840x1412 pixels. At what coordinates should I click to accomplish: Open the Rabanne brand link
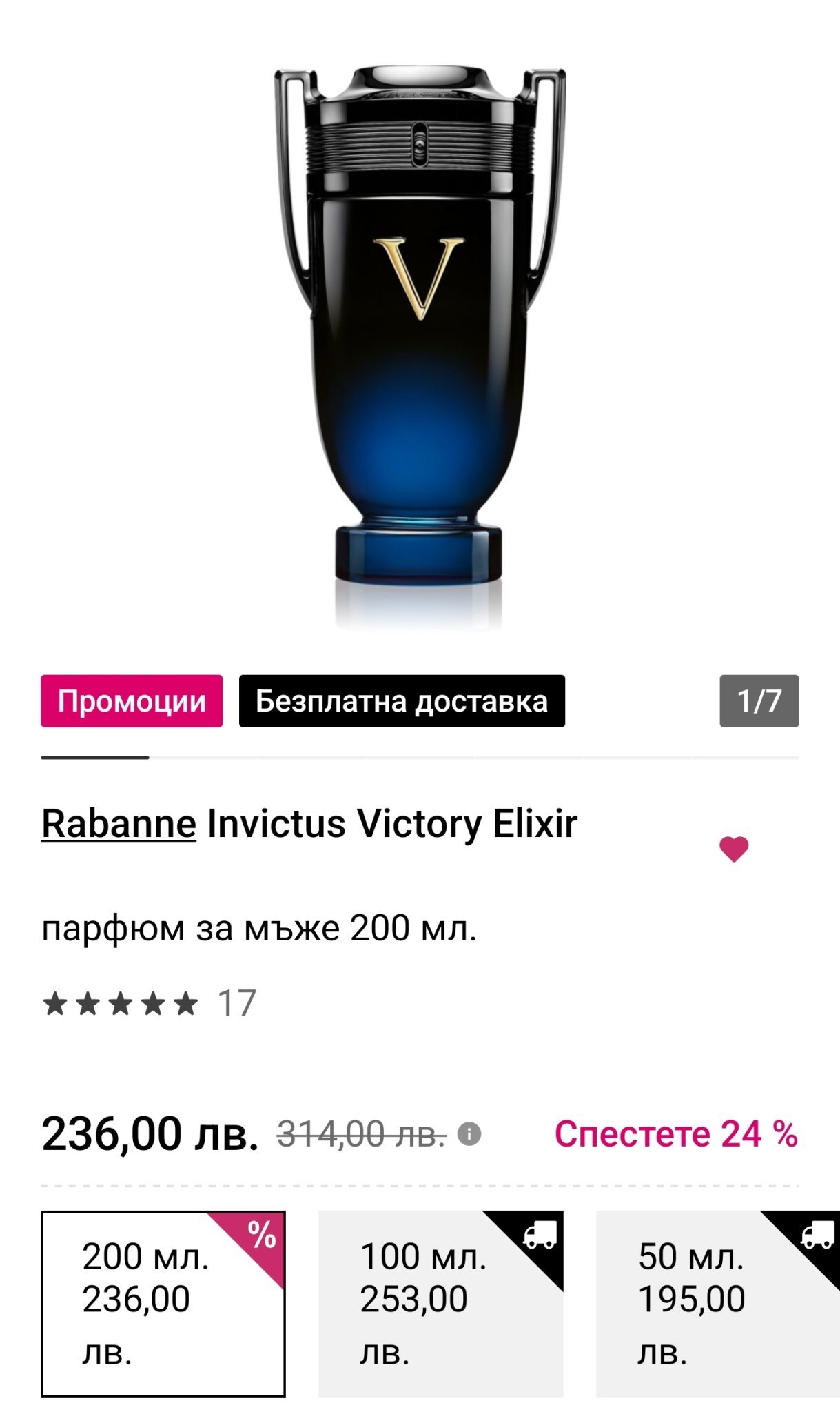[x=119, y=824]
